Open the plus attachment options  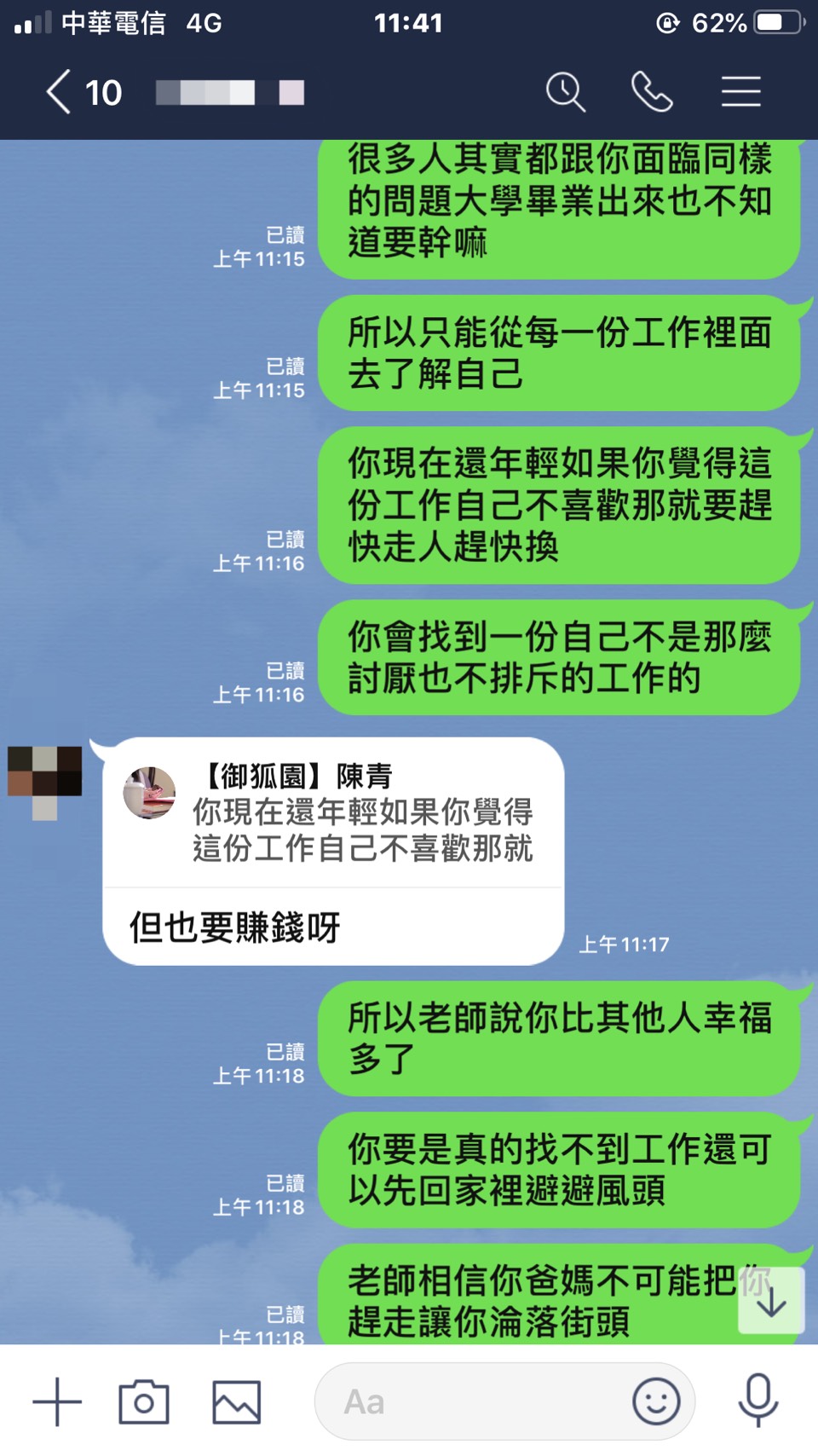57,1402
